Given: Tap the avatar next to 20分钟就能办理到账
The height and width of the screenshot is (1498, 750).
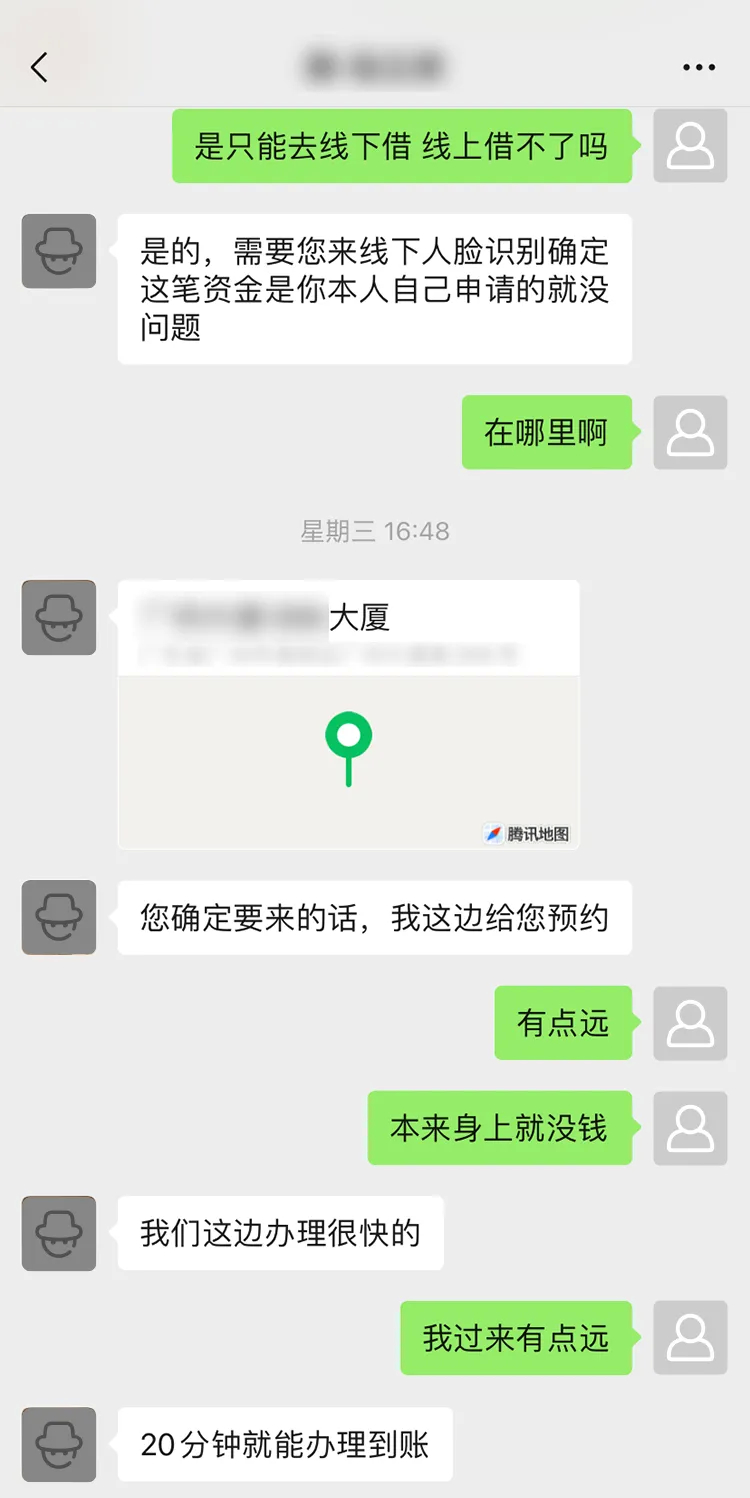Looking at the screenshot, I should click(x=59, y=1445).
